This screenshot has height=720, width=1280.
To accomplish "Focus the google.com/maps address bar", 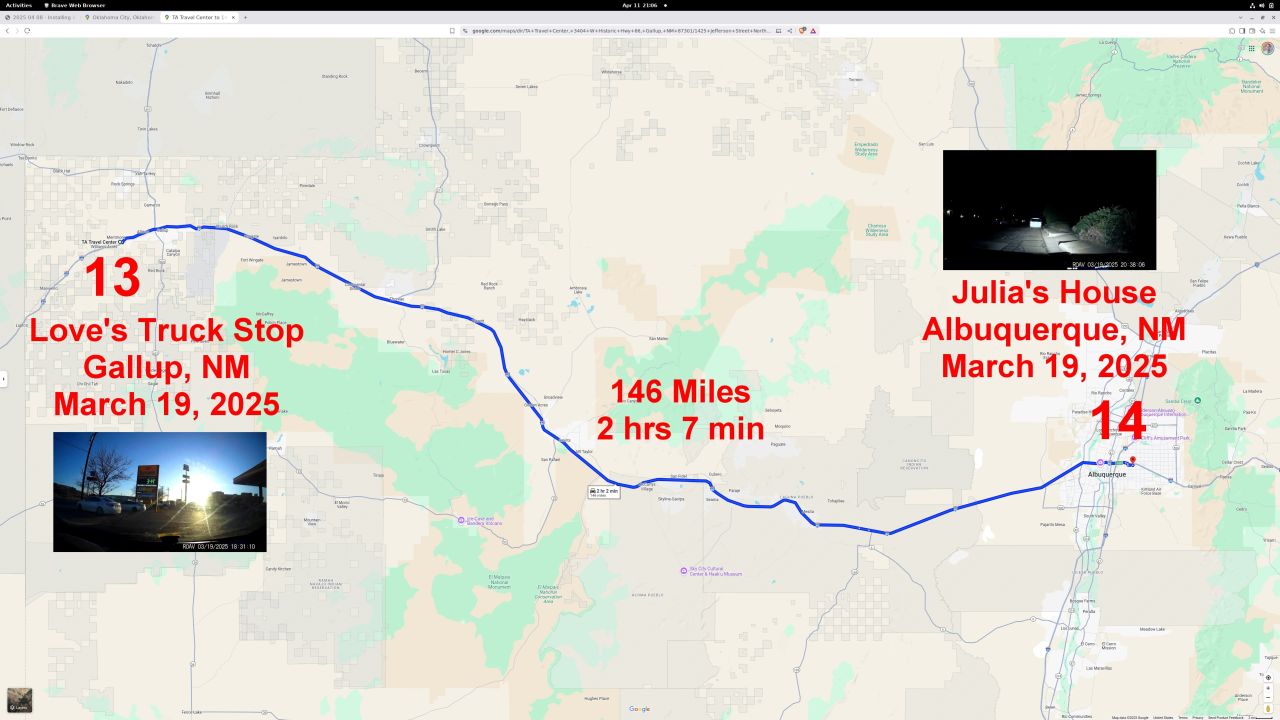I will pos(620,30).
